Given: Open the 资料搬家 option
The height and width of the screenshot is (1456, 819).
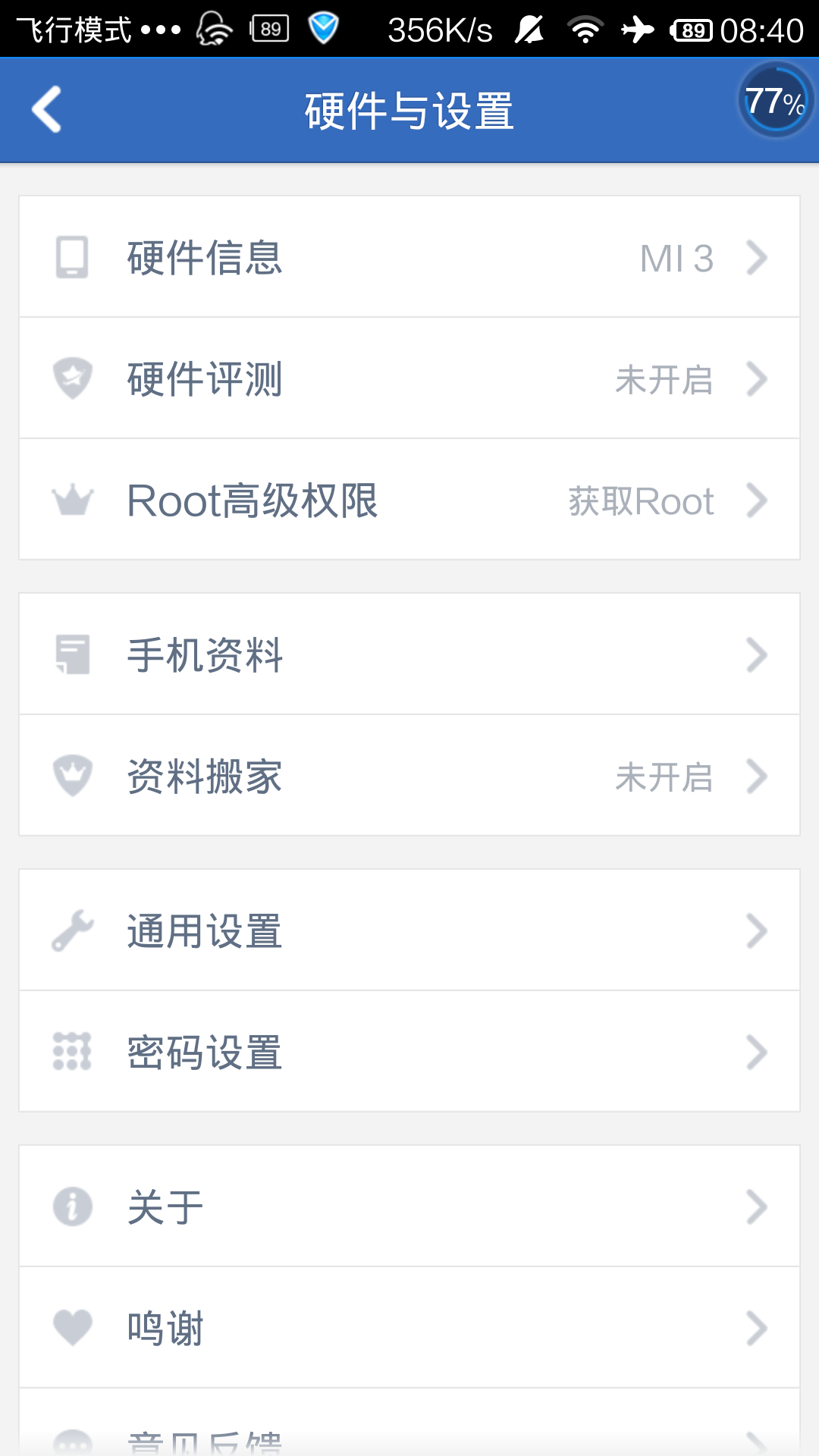Looking at the screenshot, I should 409,776.
